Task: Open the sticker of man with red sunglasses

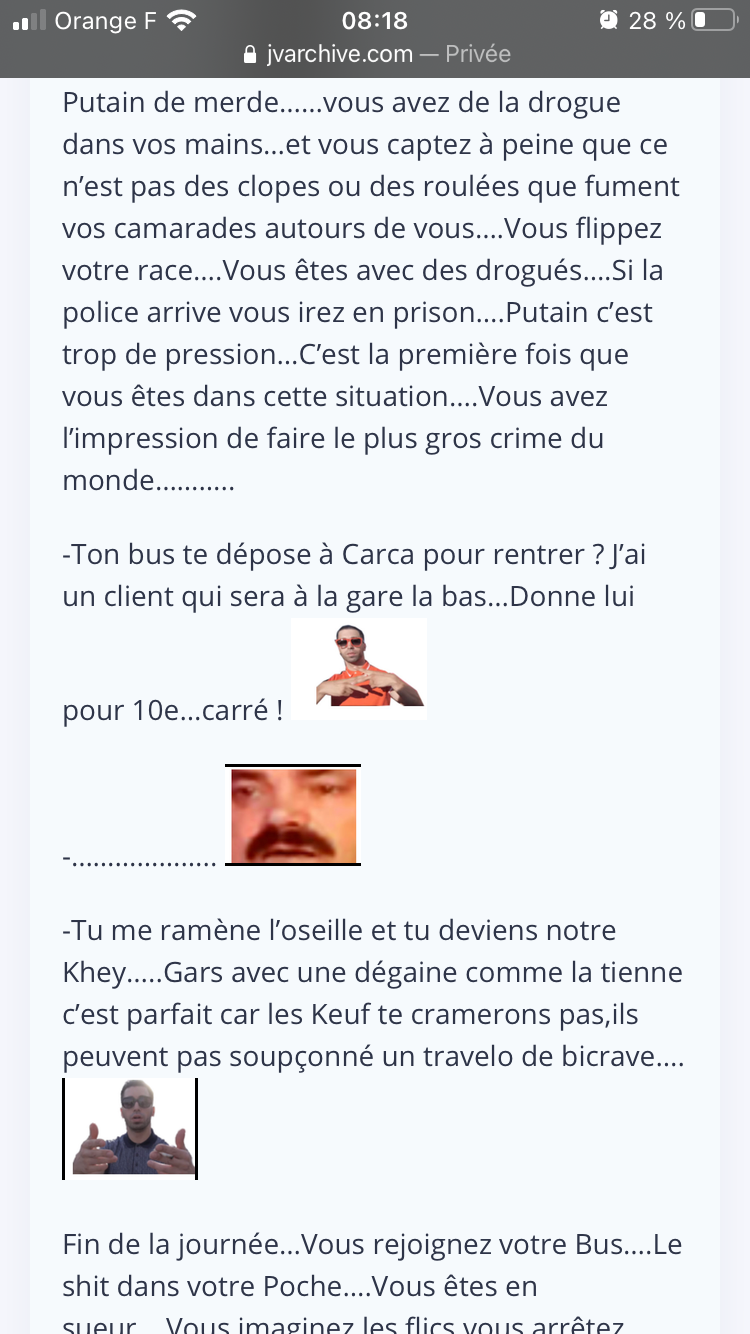Action: [359, 669]
